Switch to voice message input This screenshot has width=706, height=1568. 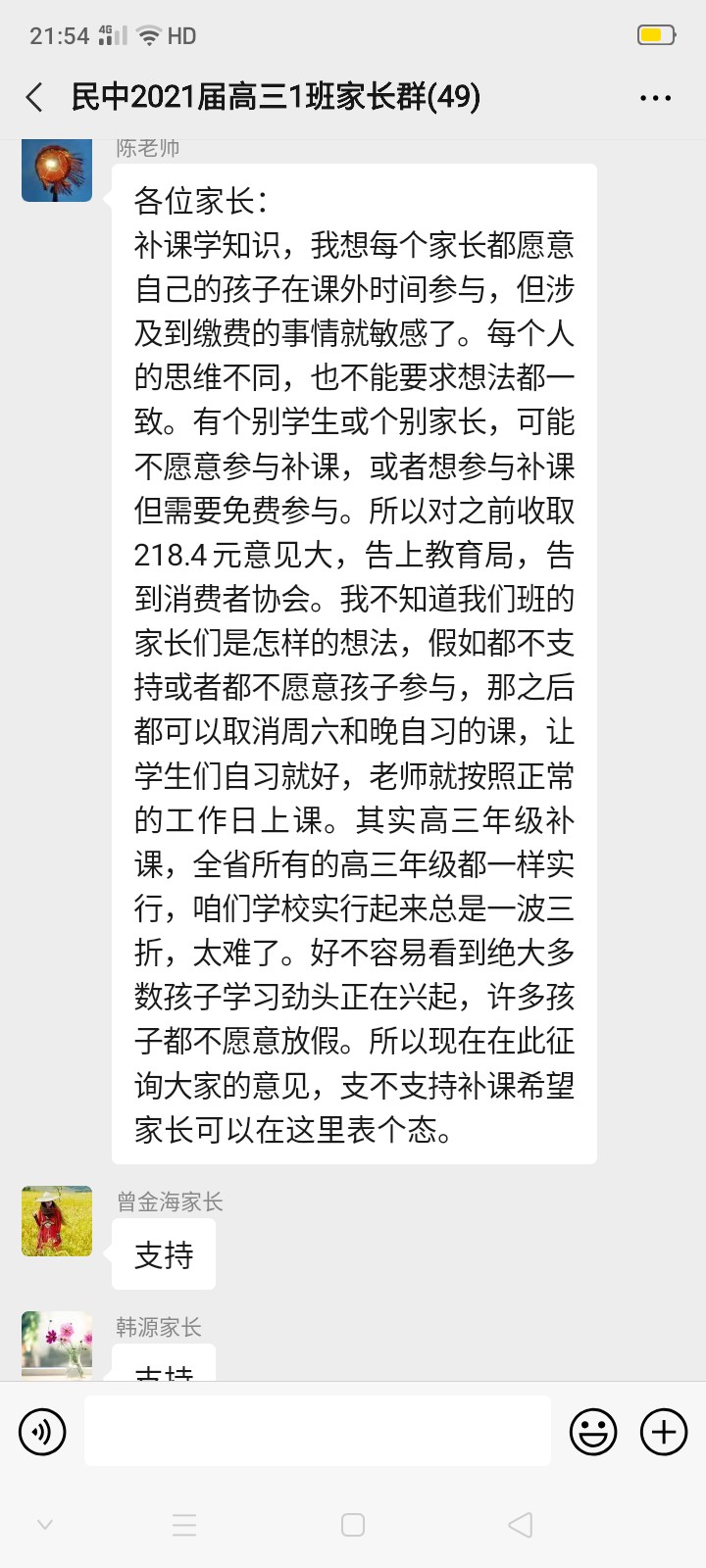[x=42, y=1432]
